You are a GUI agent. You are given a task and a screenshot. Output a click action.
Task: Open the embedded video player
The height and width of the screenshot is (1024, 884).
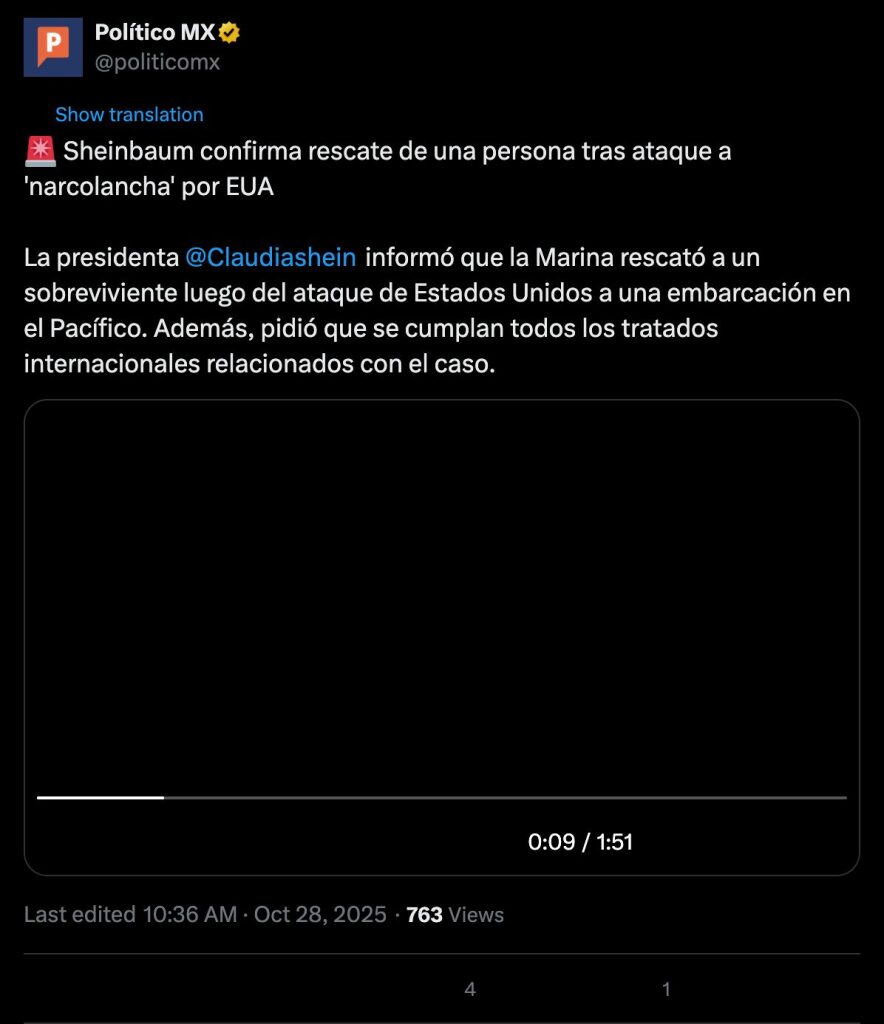[x=441, y=600]
